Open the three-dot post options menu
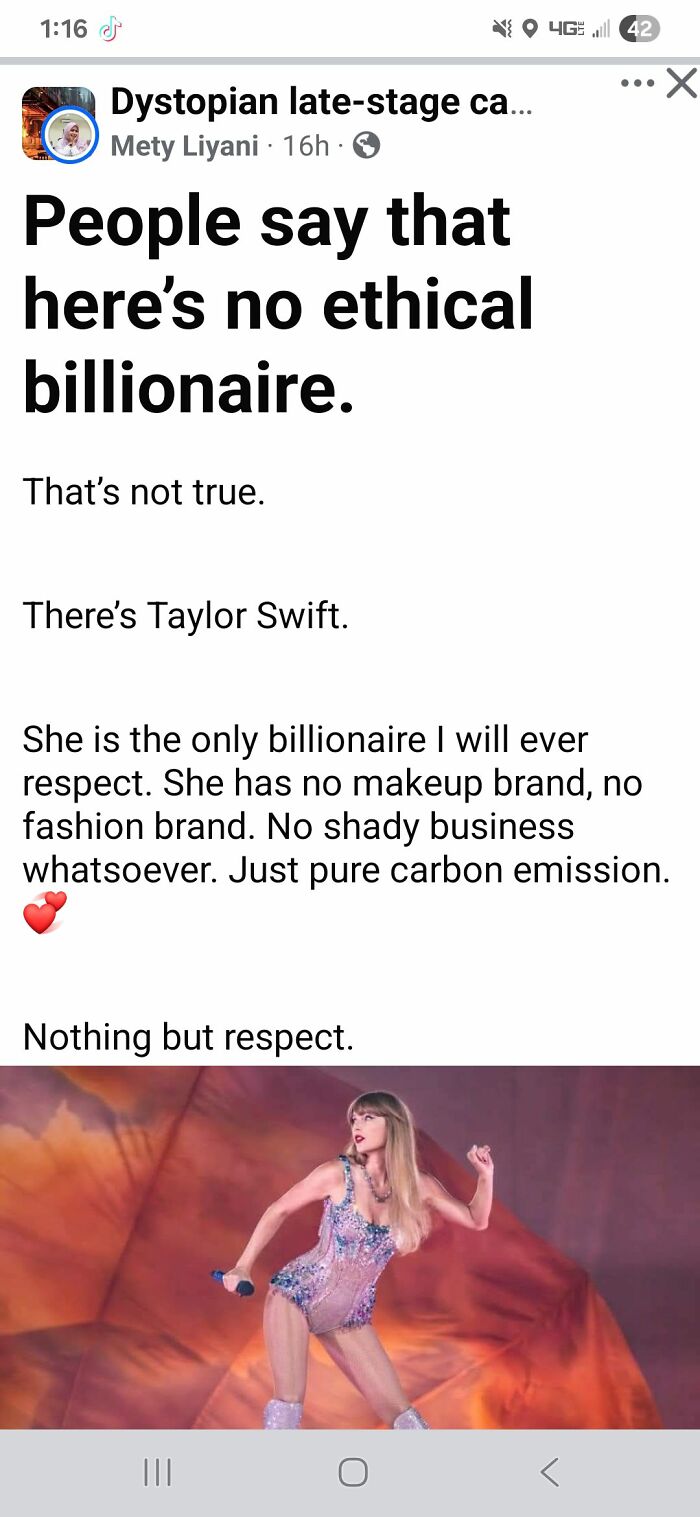Viewport: 700px width, 1517px height. pyautogui.click(x=635, y=83)
